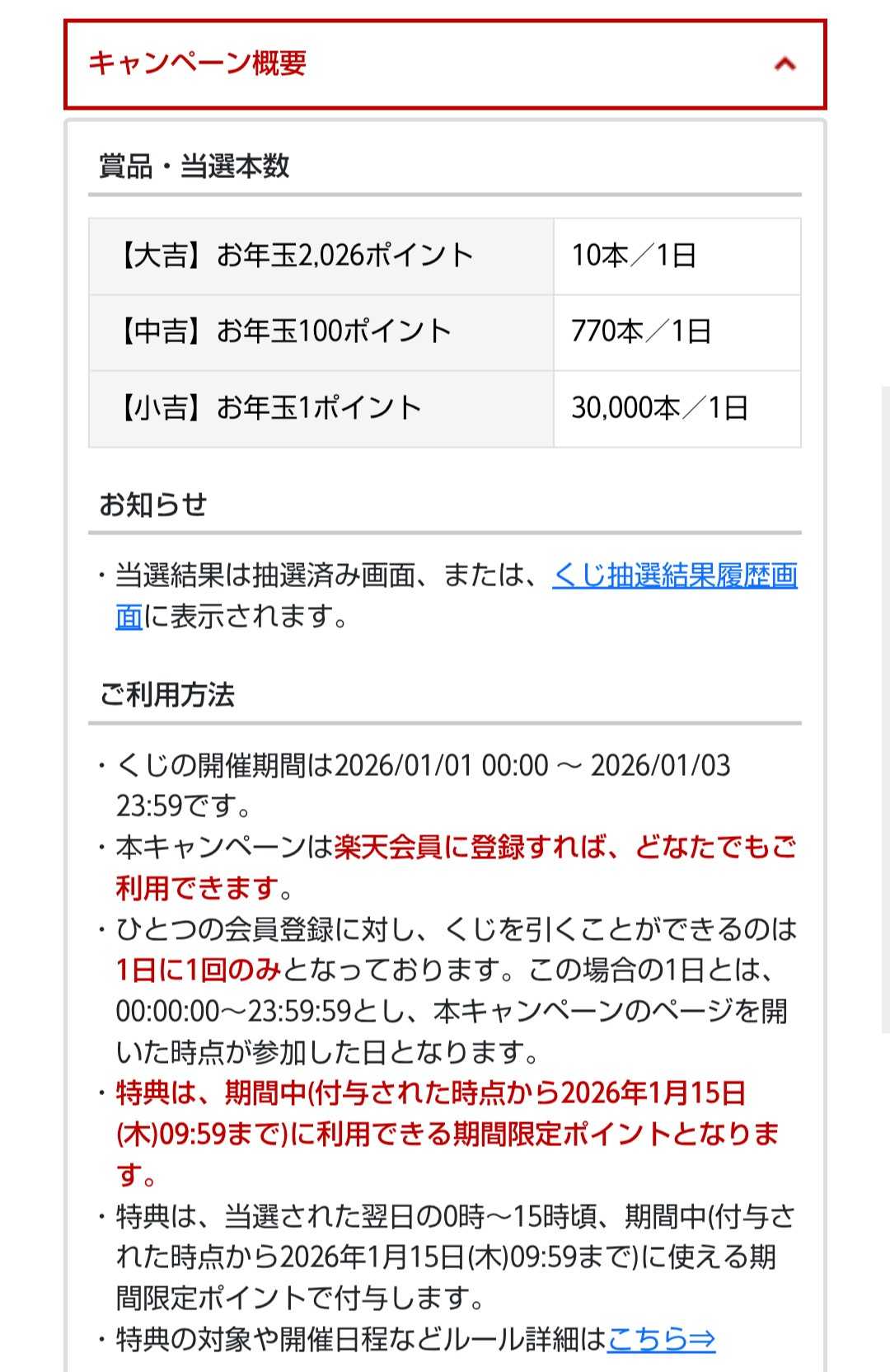Open rule details via こちら⇒ link
The width and height of the screenshot is (890, 1372).
[x=661, y=1339]
